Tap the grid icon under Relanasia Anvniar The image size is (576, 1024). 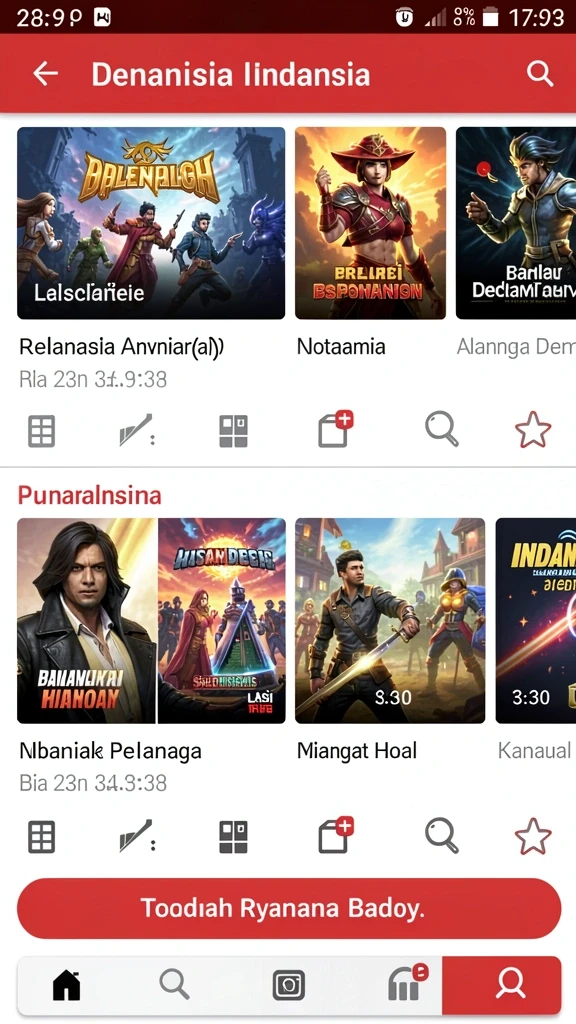click(41, 432)
